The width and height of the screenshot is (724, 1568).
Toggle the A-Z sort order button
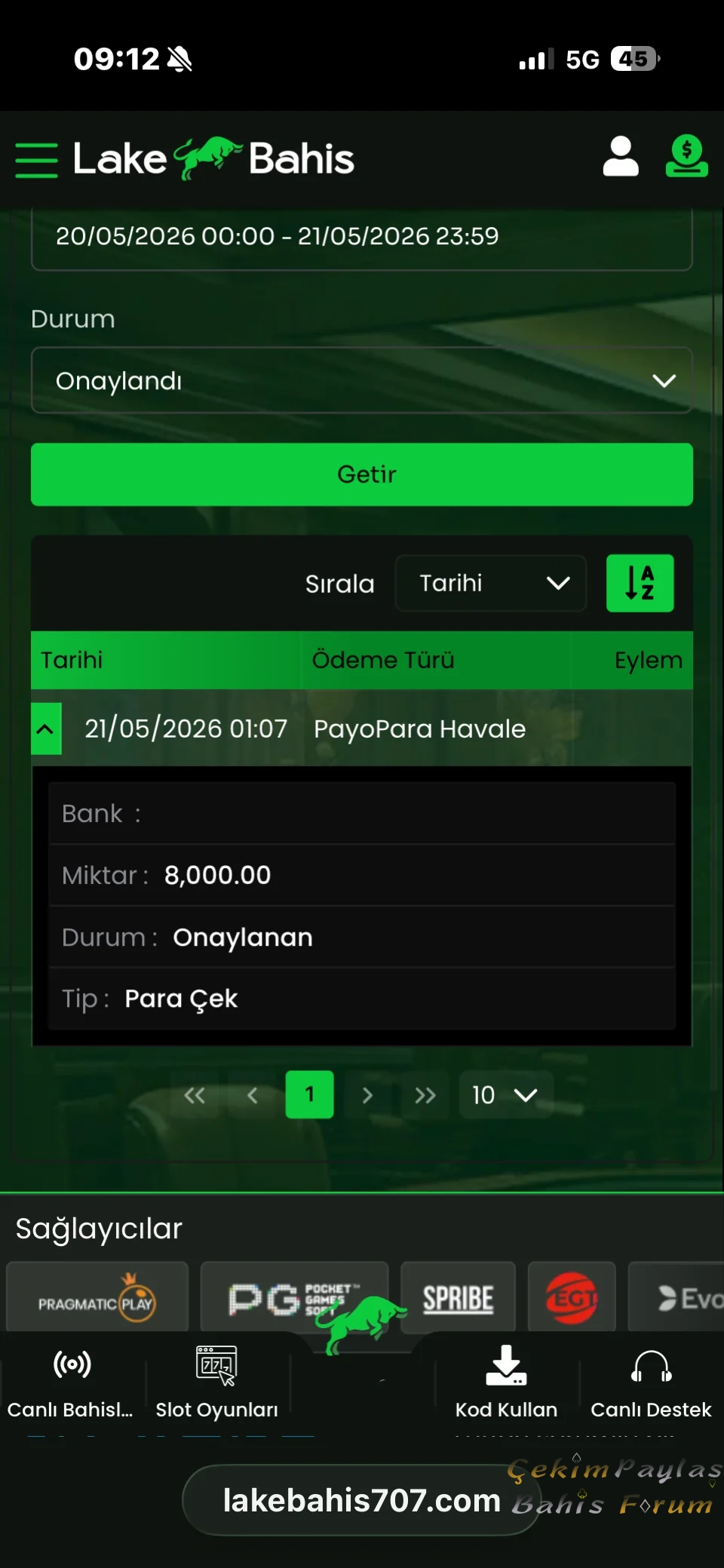pyautogui.click(x=640, y=583)
